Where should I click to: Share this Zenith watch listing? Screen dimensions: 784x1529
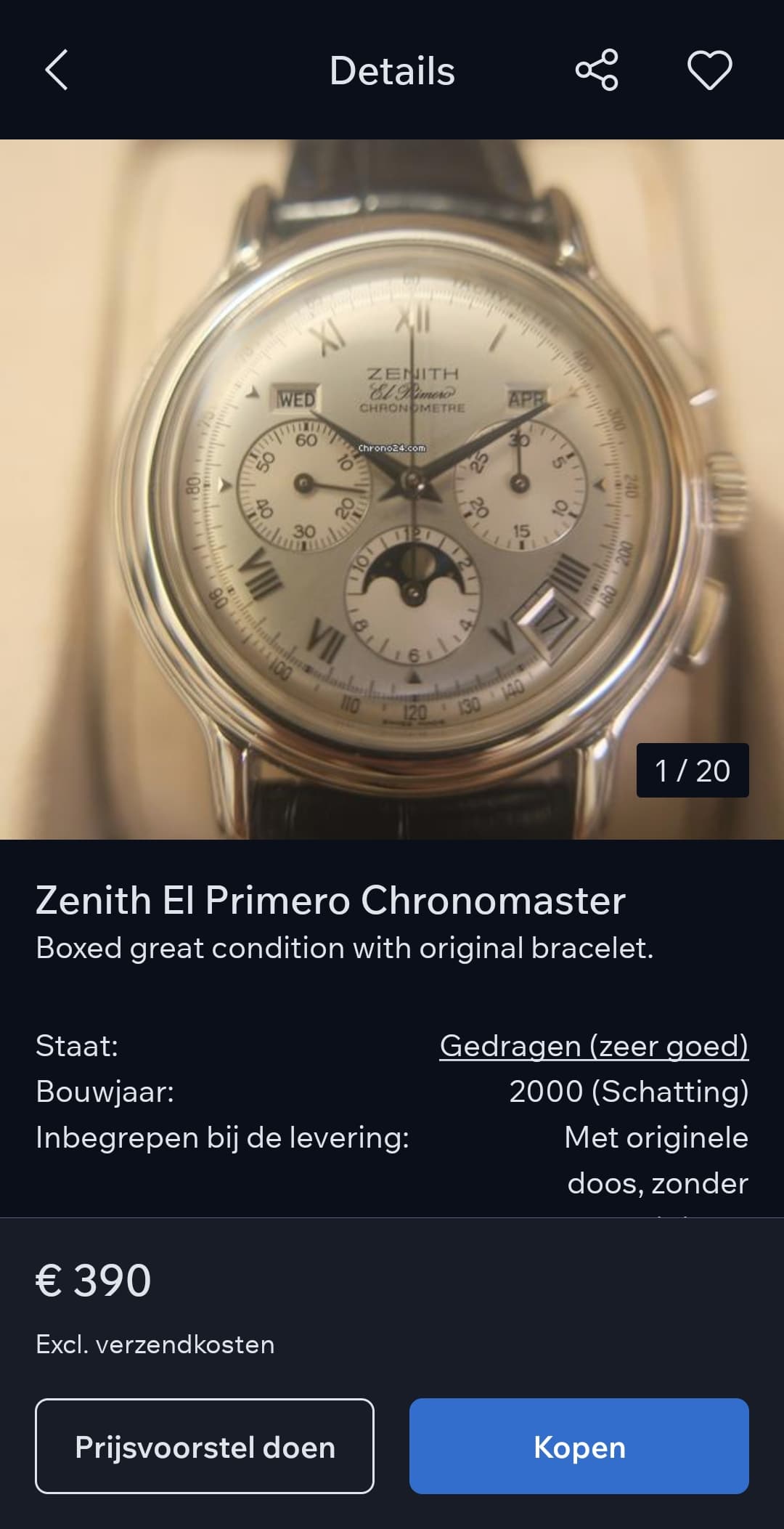pos(597,70)
